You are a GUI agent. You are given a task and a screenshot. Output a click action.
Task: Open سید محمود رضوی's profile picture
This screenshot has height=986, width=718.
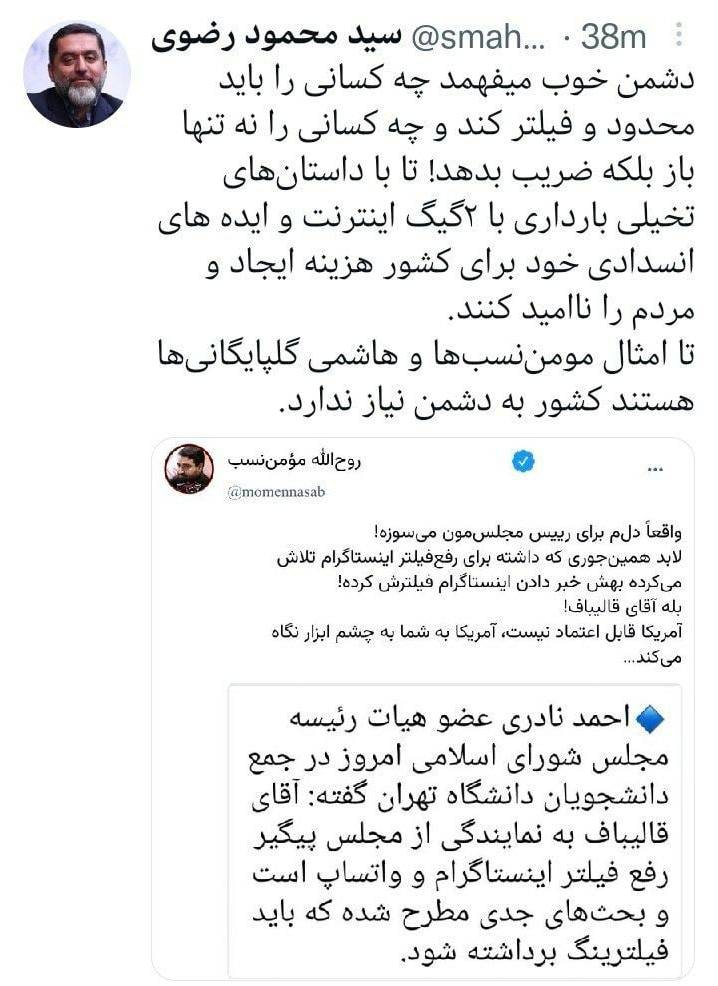pos(77,74)
